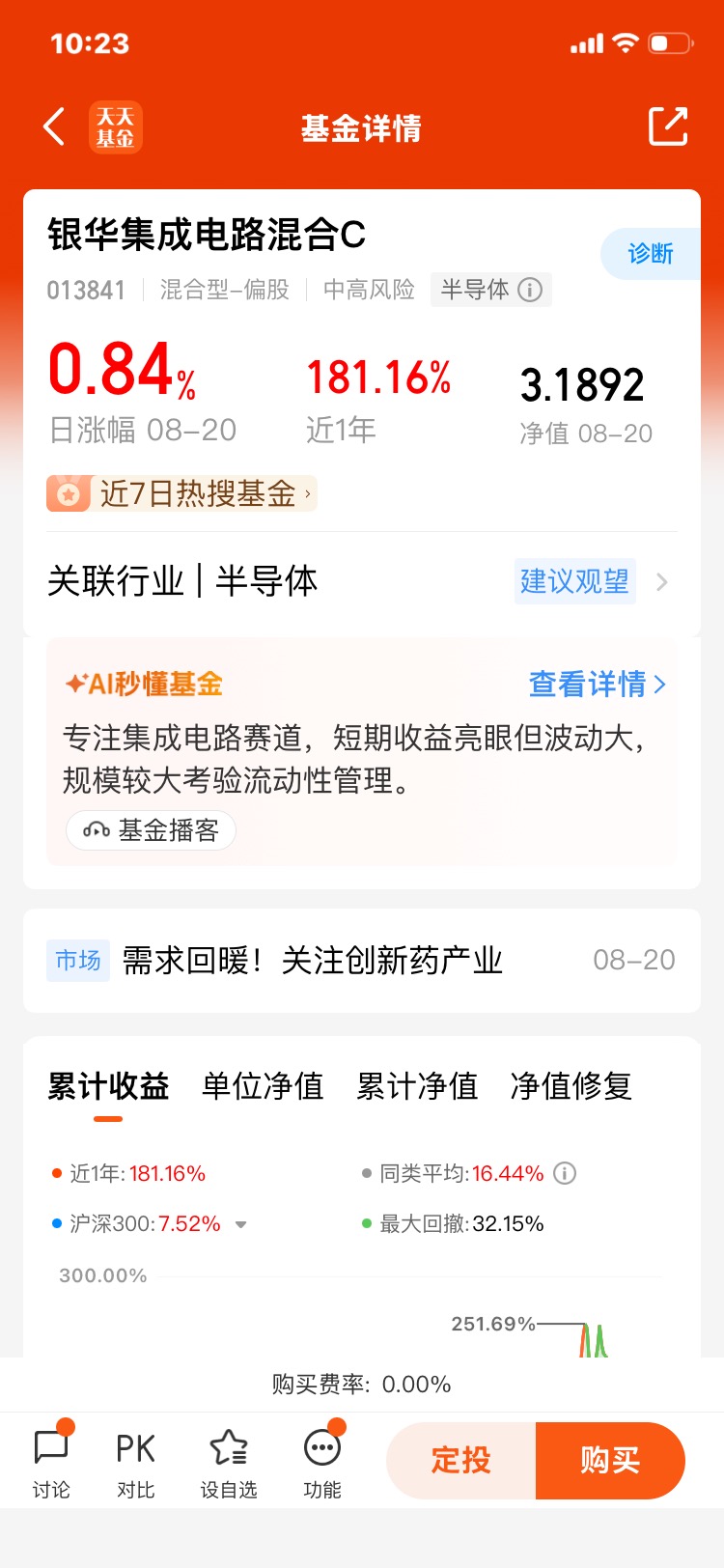The width and height of the screenshot is (724, 1568).
Task: Switch to the 净值修复 tab
Action: (571, 1086)
